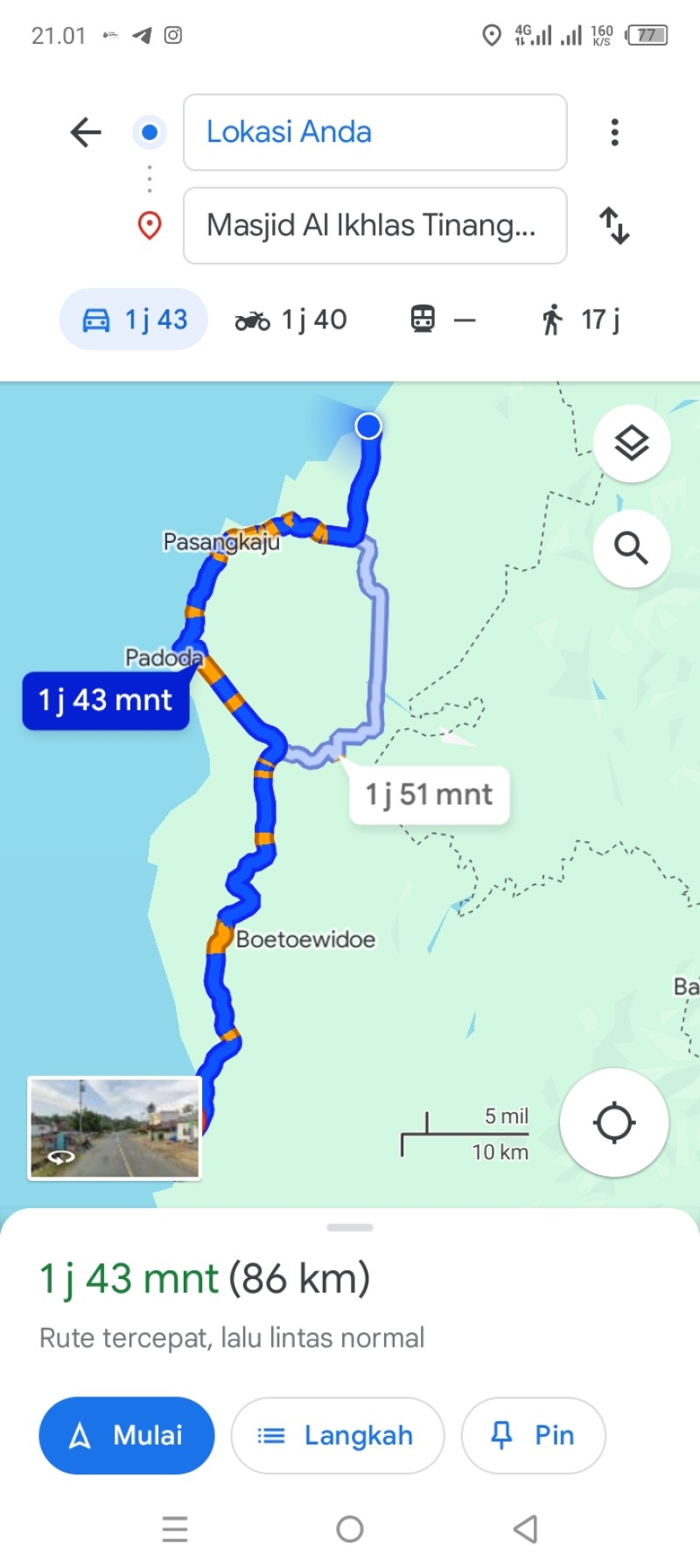Screen dimensions: 700x1568
Task: Pin this route
Action: pos(533,1436)
